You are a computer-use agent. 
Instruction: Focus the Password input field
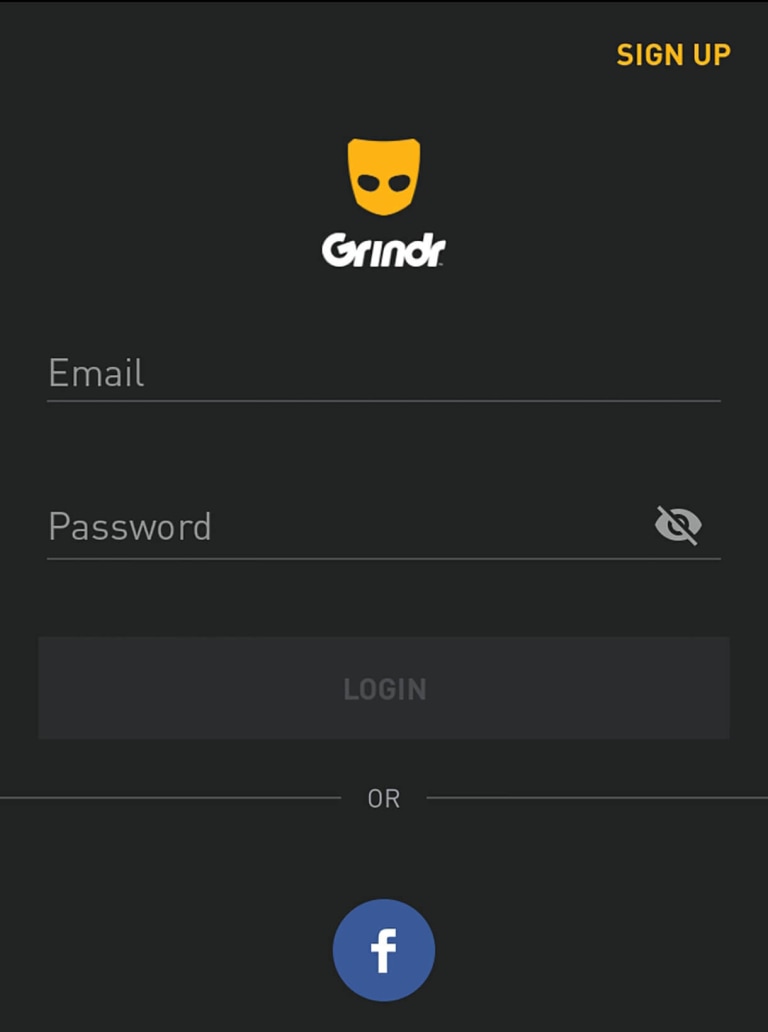(300, 527)
